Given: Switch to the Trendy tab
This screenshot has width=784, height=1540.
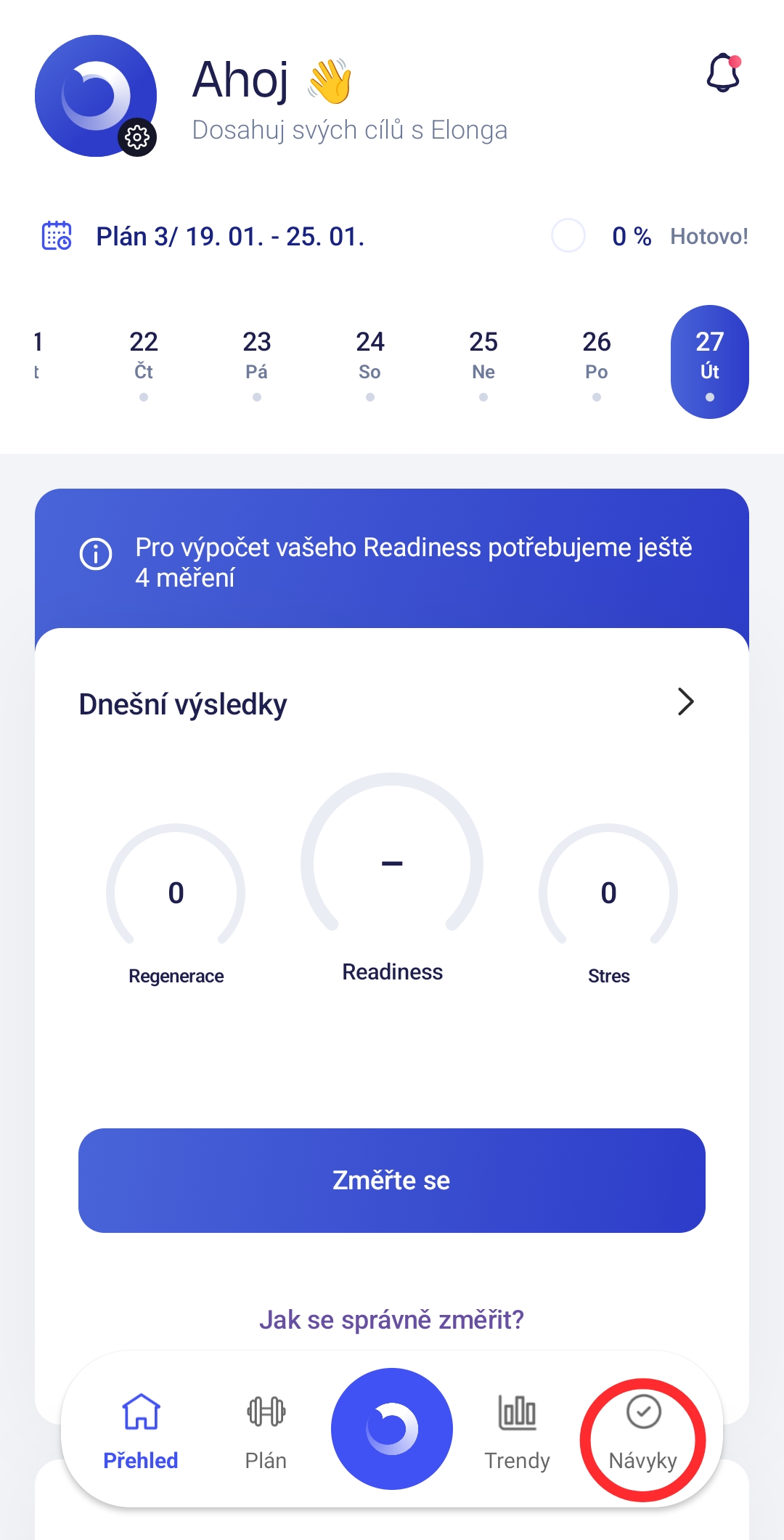Looking at the screenshot, I should (518, 1431).
